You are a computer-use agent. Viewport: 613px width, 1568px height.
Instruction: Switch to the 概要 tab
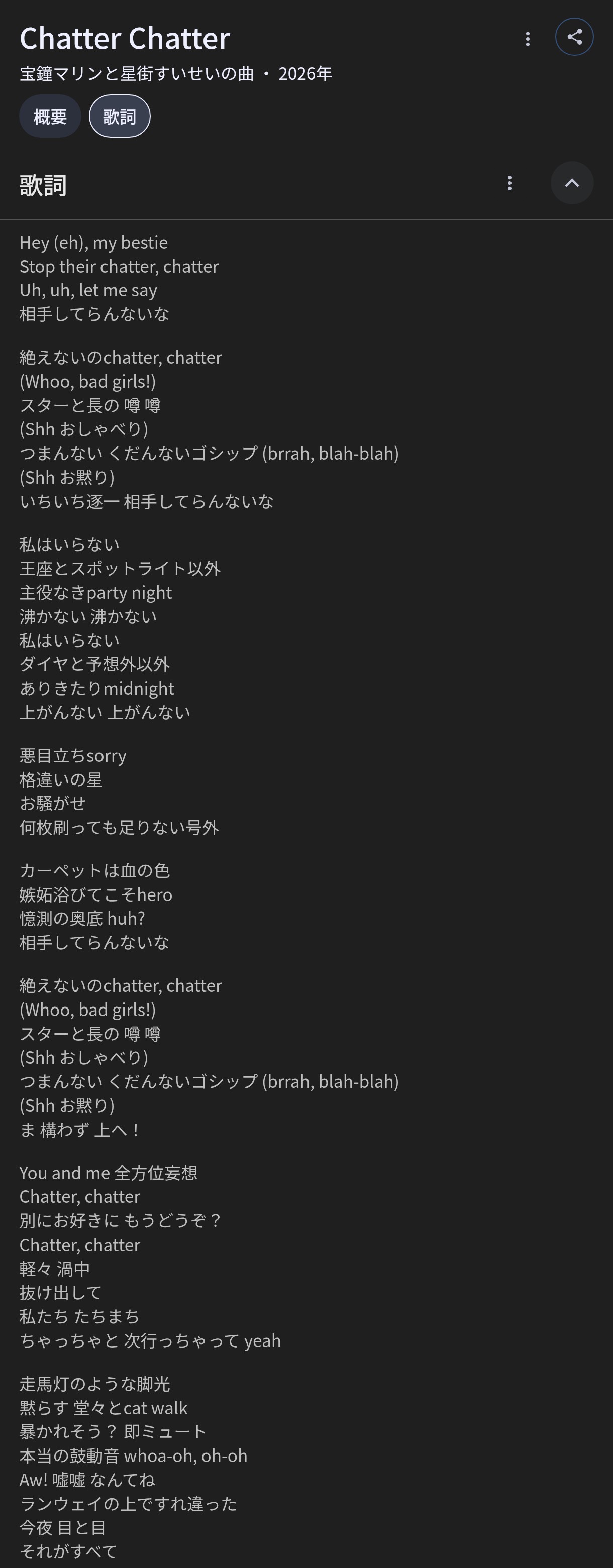click(50, 116)
